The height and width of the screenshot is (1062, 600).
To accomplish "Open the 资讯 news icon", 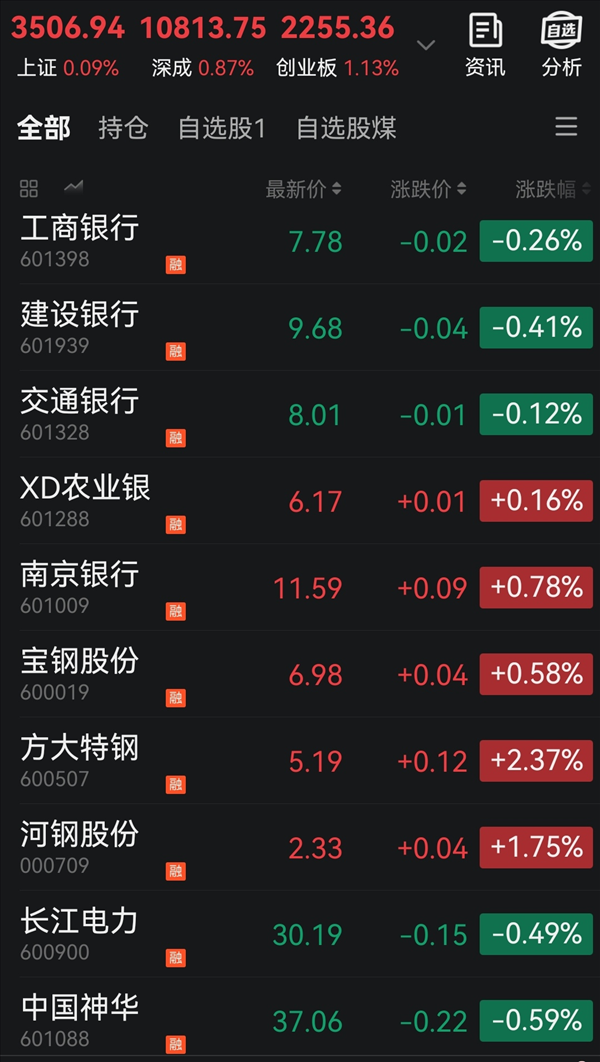I will (x=486, y=46).
